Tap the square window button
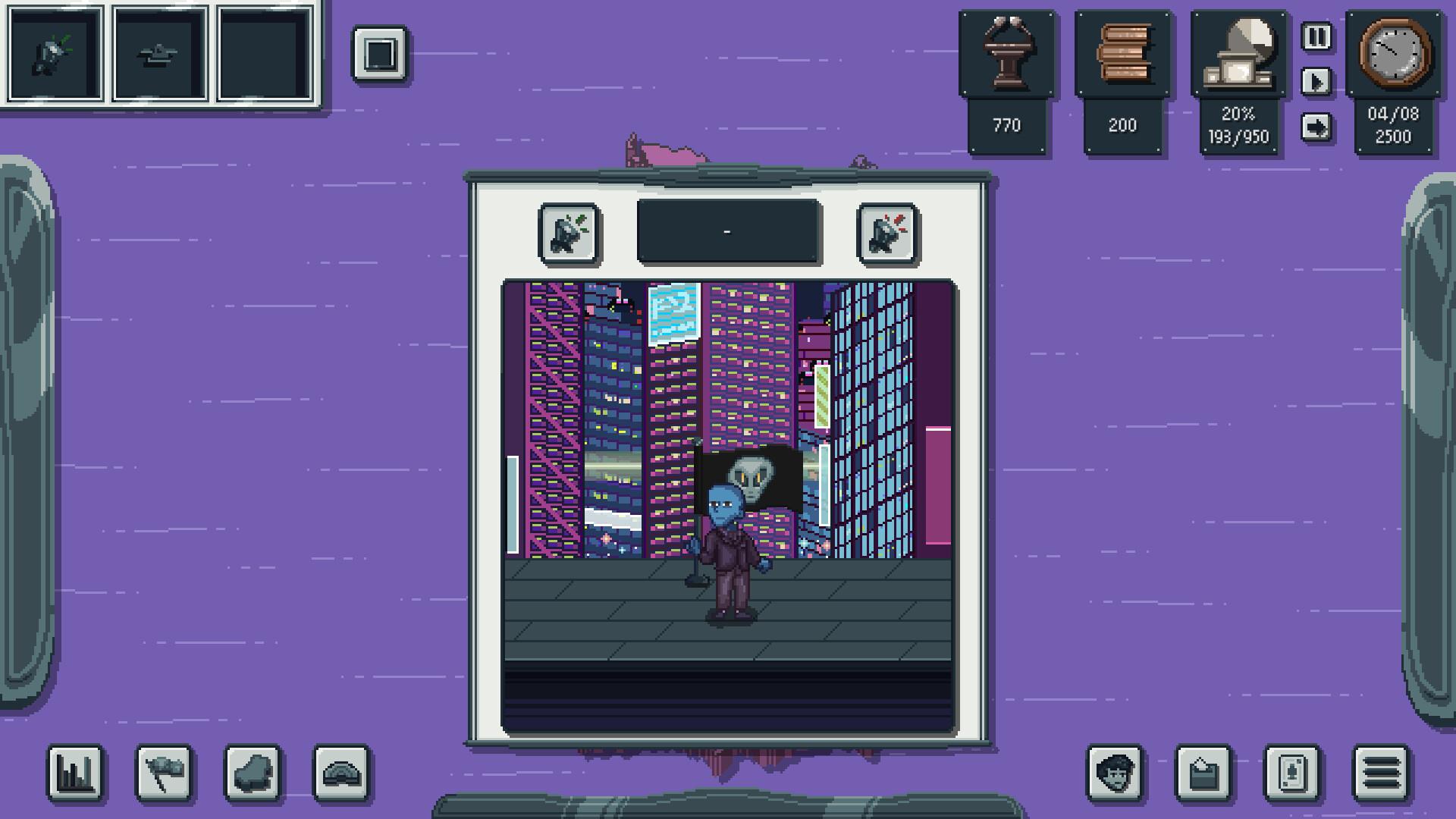Image resolution: width=1456 pixels, height=819 pixels. [380, 54]
